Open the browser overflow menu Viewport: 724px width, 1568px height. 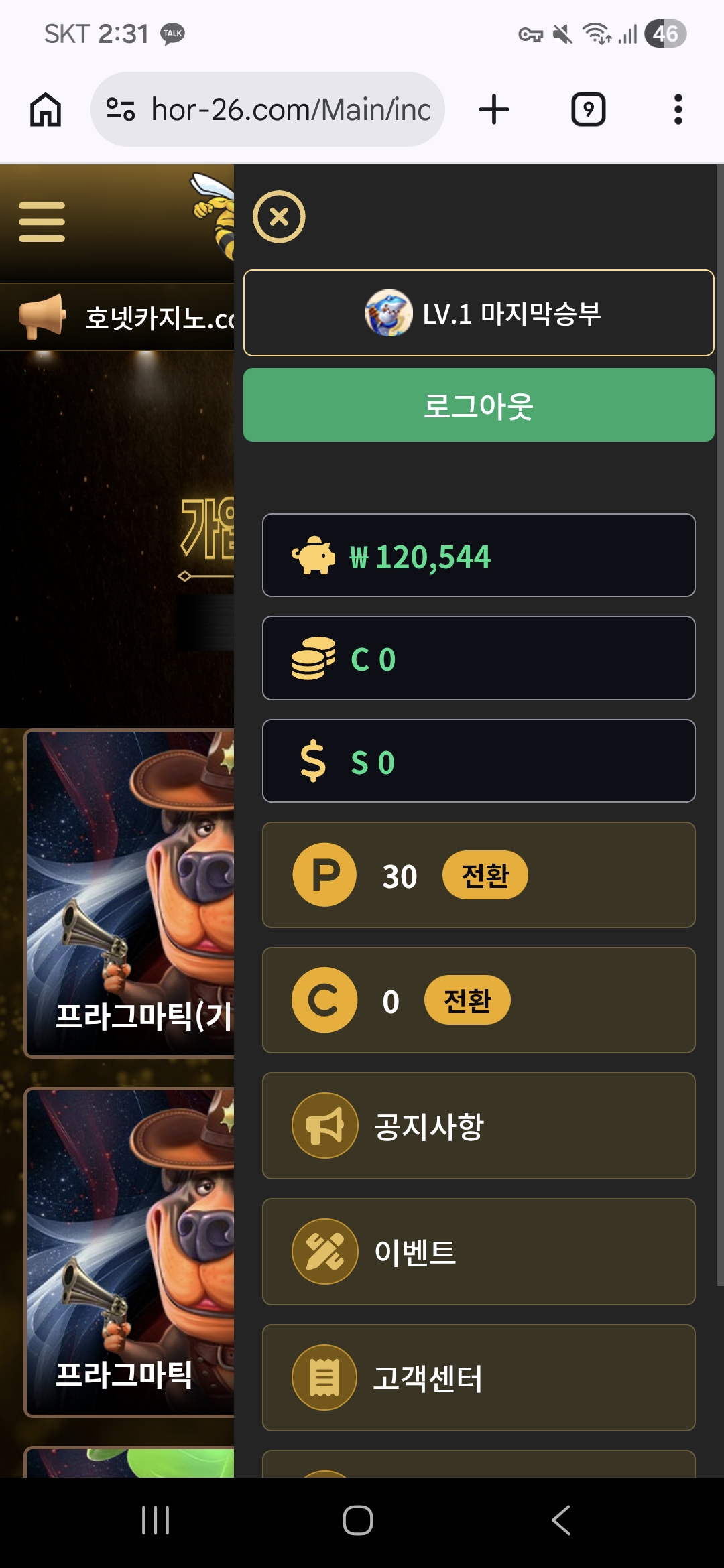coord(678,110)
